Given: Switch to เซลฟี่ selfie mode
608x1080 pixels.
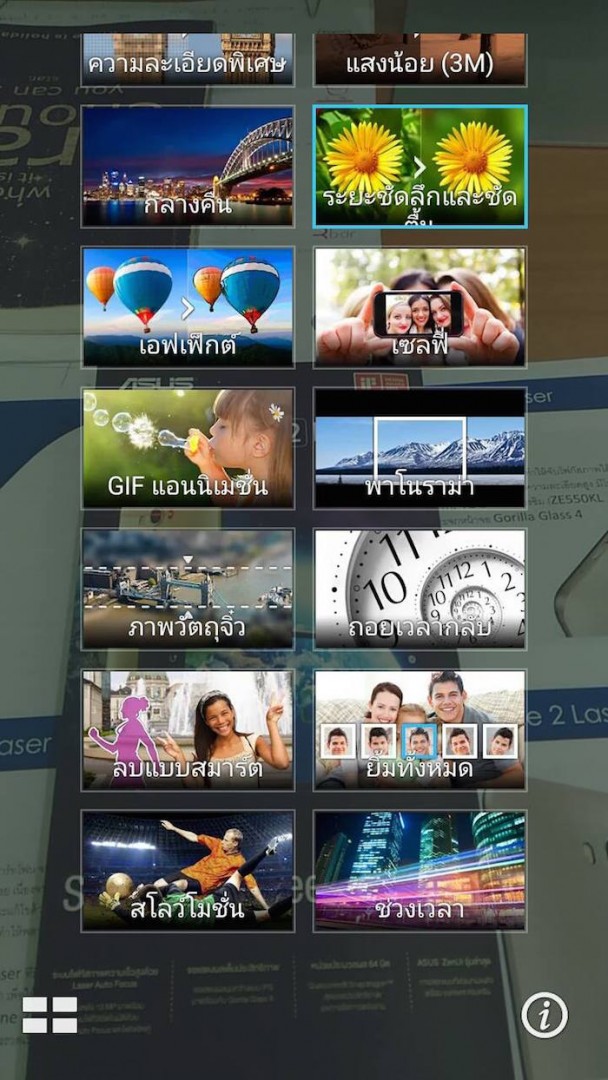Looking at the screenshot, I should pyautogui.click(x=420, y=307).
